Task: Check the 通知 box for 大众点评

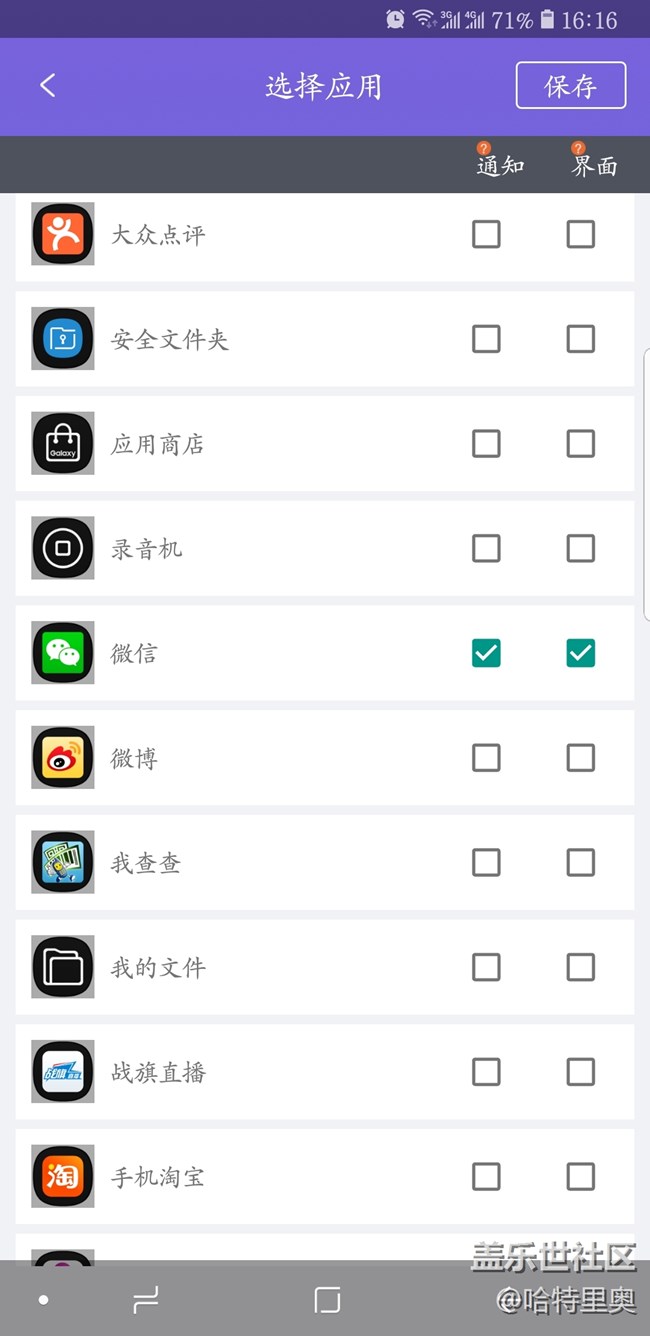Action: tap(486, 234)
